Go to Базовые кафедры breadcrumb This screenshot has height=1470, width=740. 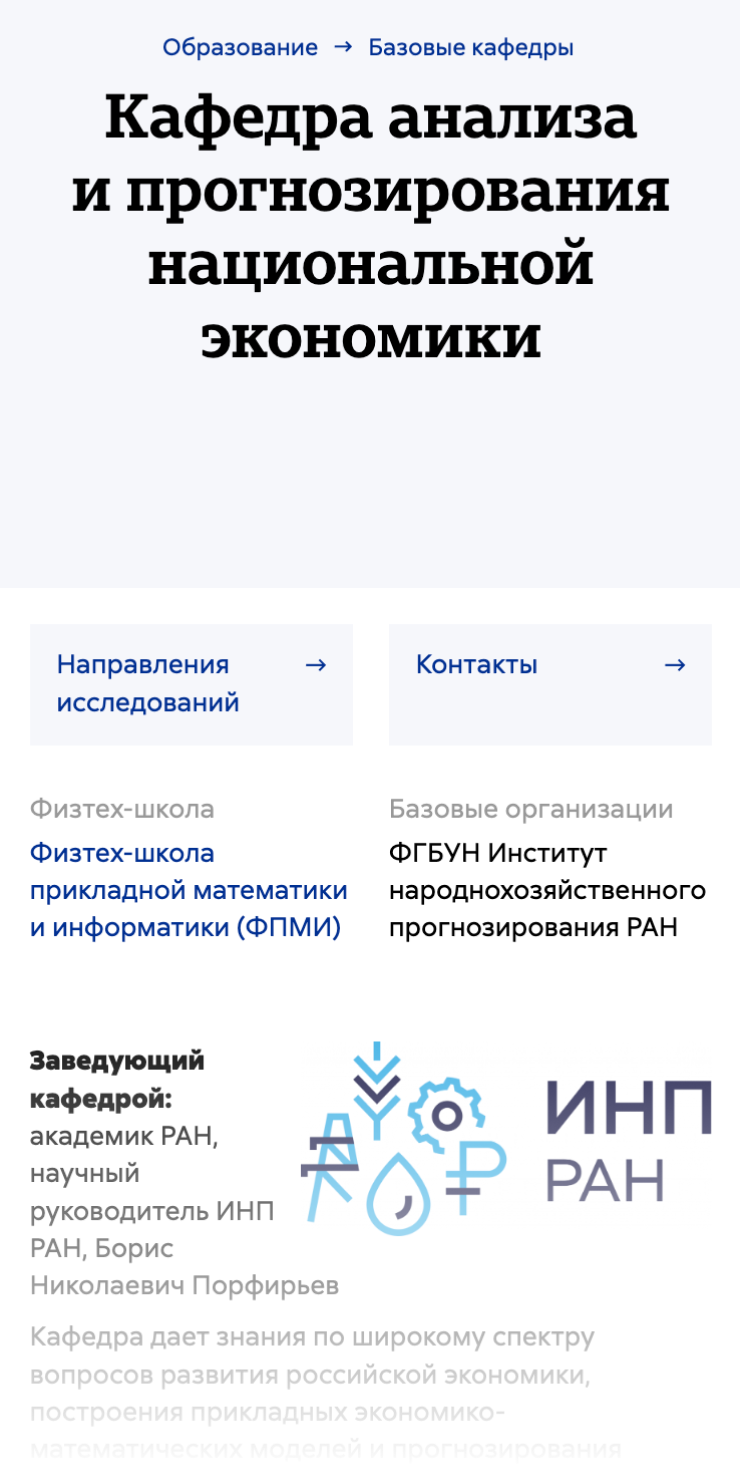(x=471, y=47)
